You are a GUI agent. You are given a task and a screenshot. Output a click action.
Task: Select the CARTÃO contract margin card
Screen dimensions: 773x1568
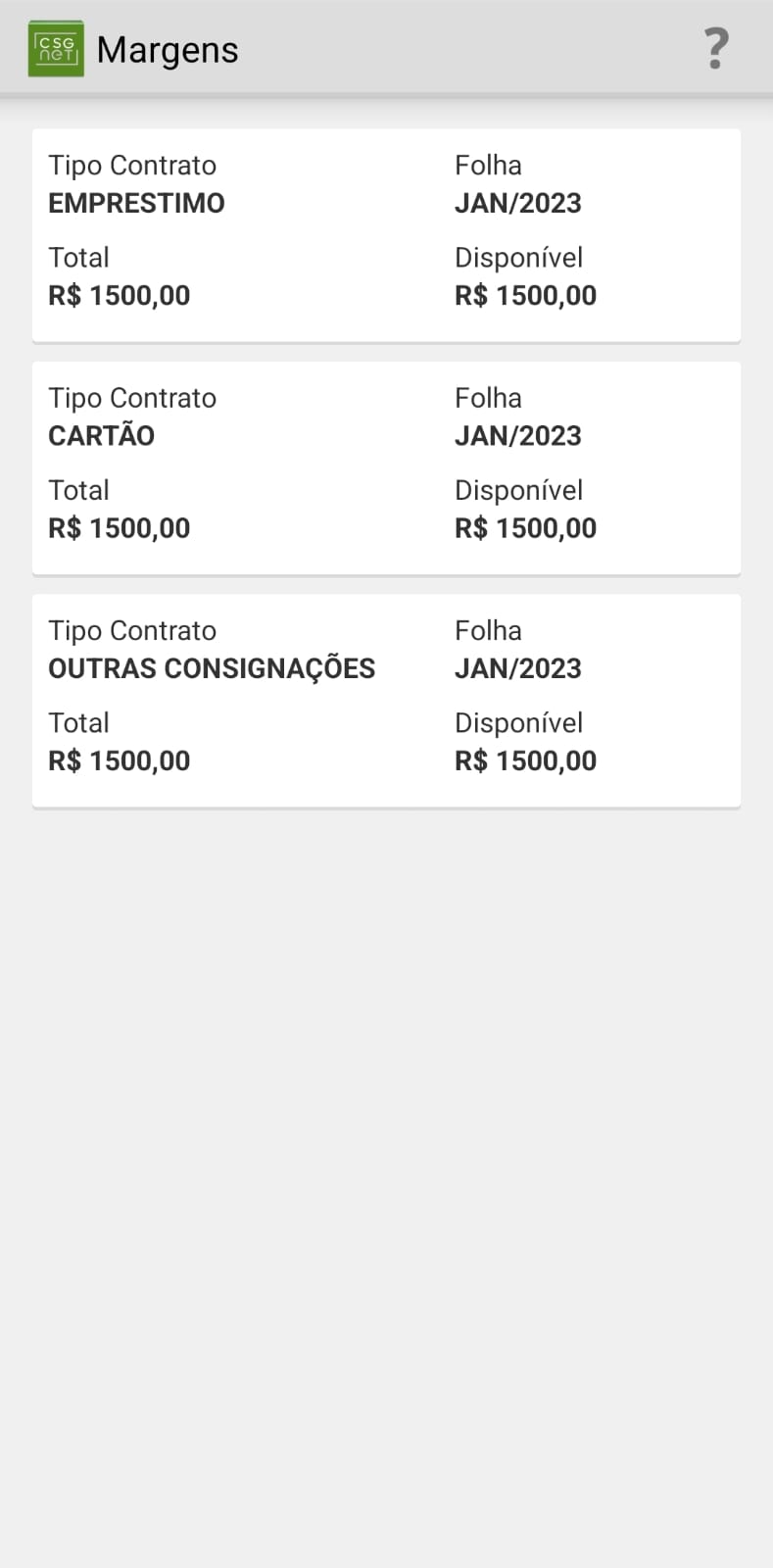pyautogui.click(x=386, y=467)
